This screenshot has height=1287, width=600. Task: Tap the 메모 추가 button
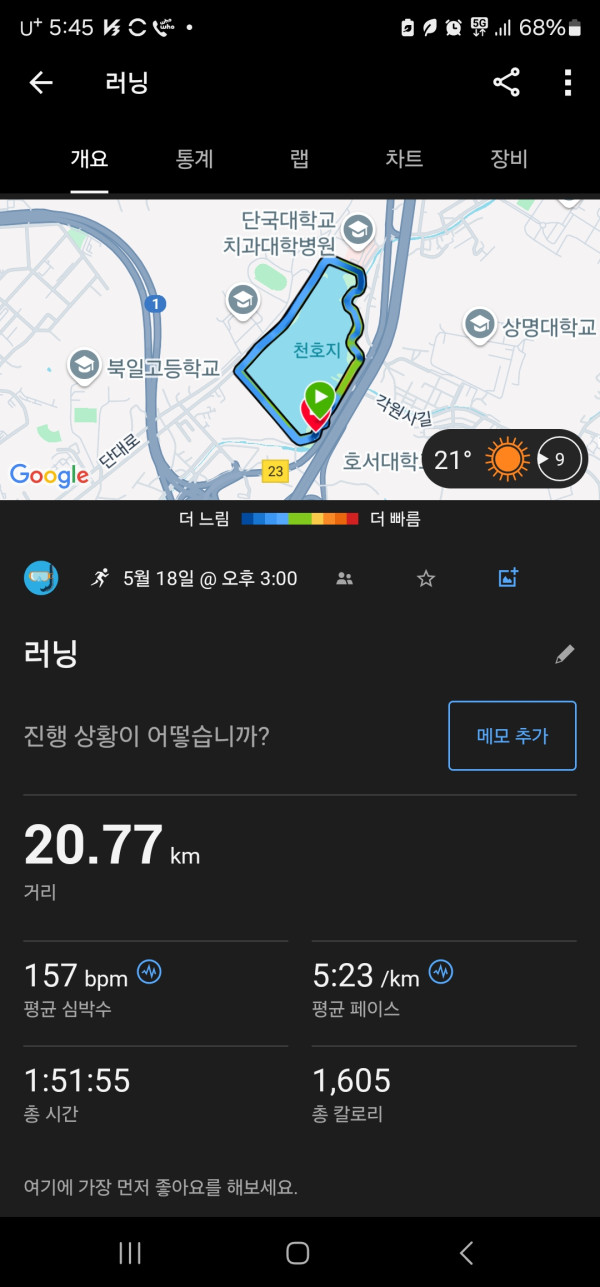point(512,736)
